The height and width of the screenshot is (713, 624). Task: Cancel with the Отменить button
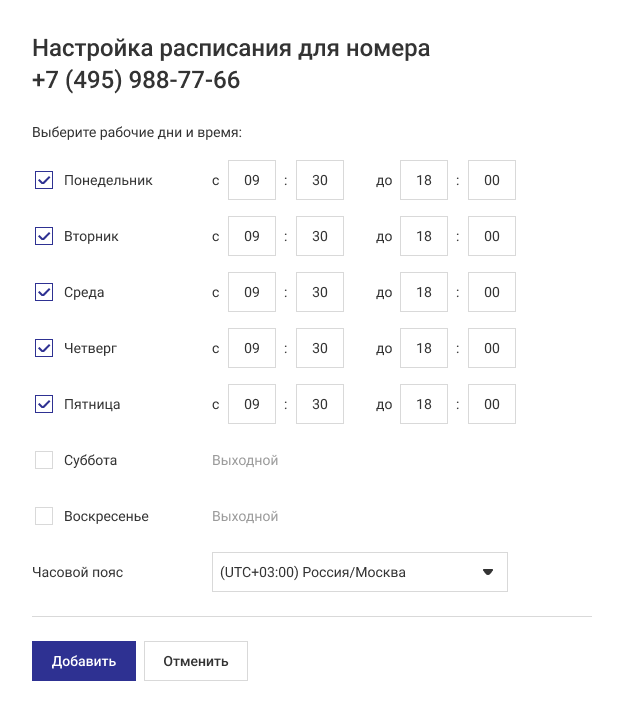click(x=196, y=661)
